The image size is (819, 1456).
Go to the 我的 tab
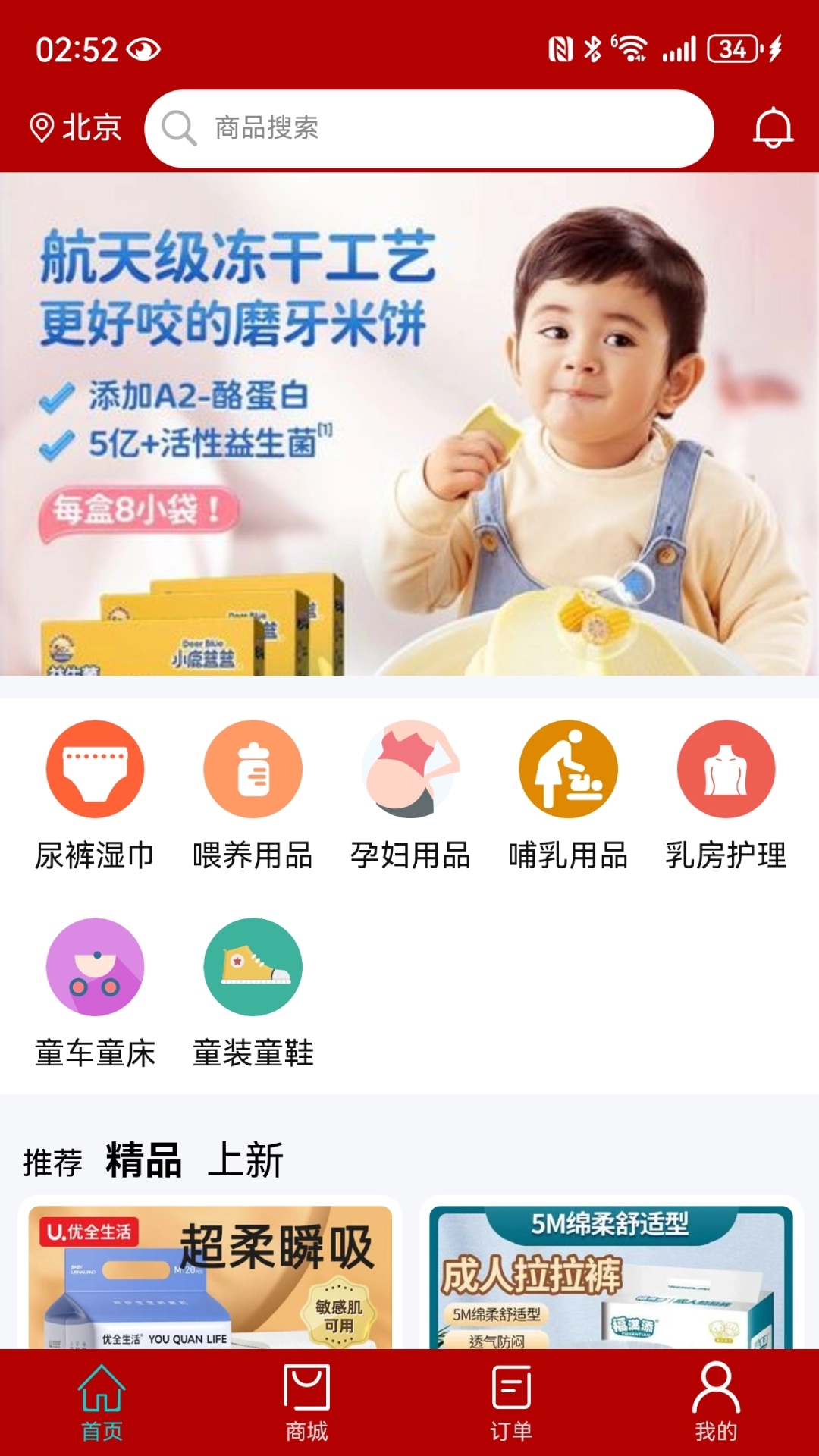pyautogui.click(x=716, y=1403)
